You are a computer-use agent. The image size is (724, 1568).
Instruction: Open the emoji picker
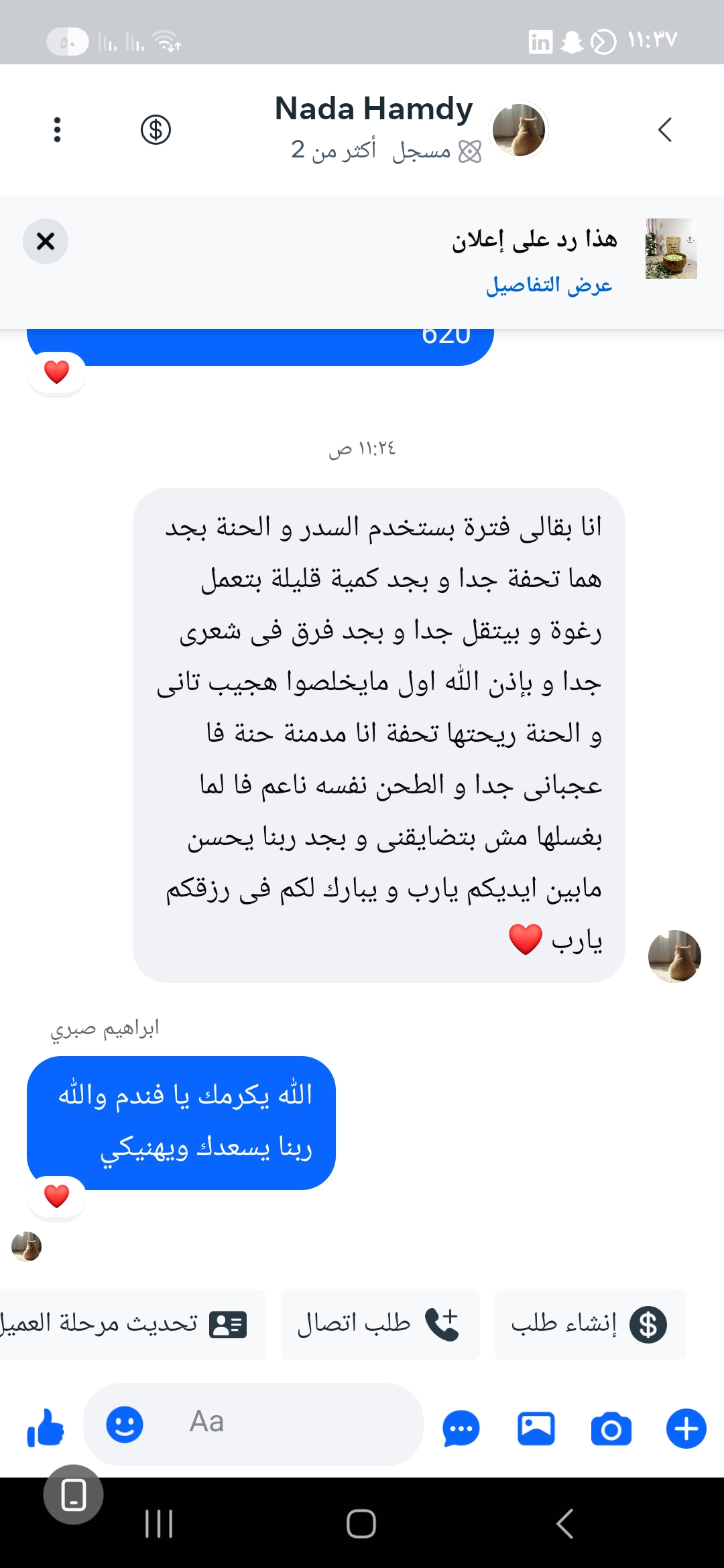point(125,1423)
